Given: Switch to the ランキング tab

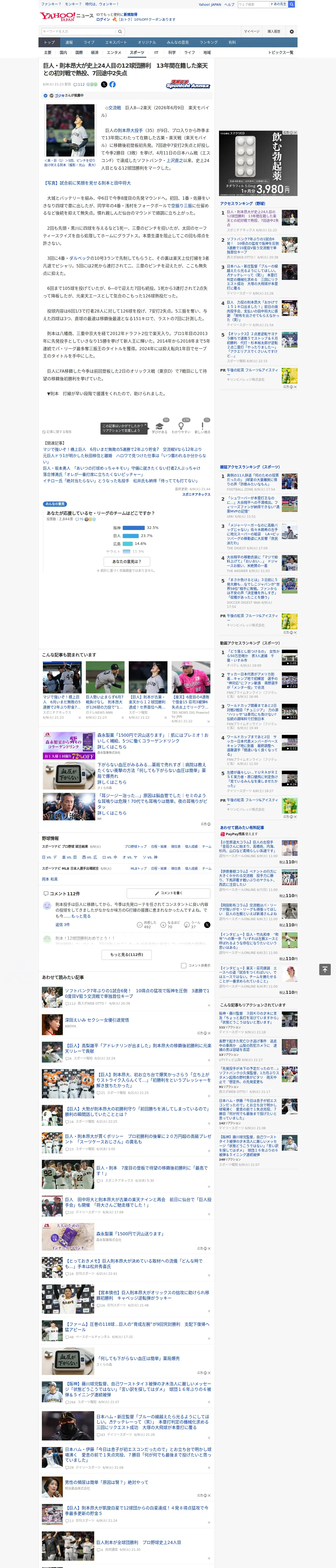Looking at the screenshot, I should pos(209,43).
